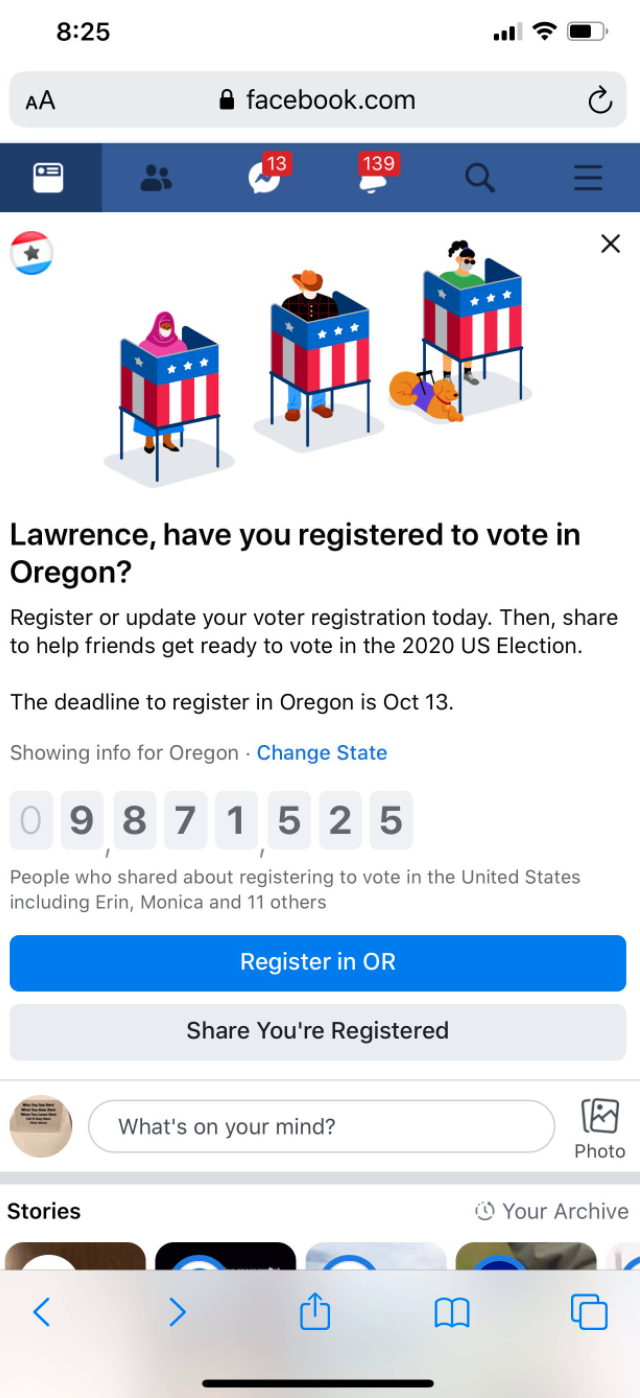Tap the Register in OR button
The image size is (640, 1398).
(x=318, y=962)
